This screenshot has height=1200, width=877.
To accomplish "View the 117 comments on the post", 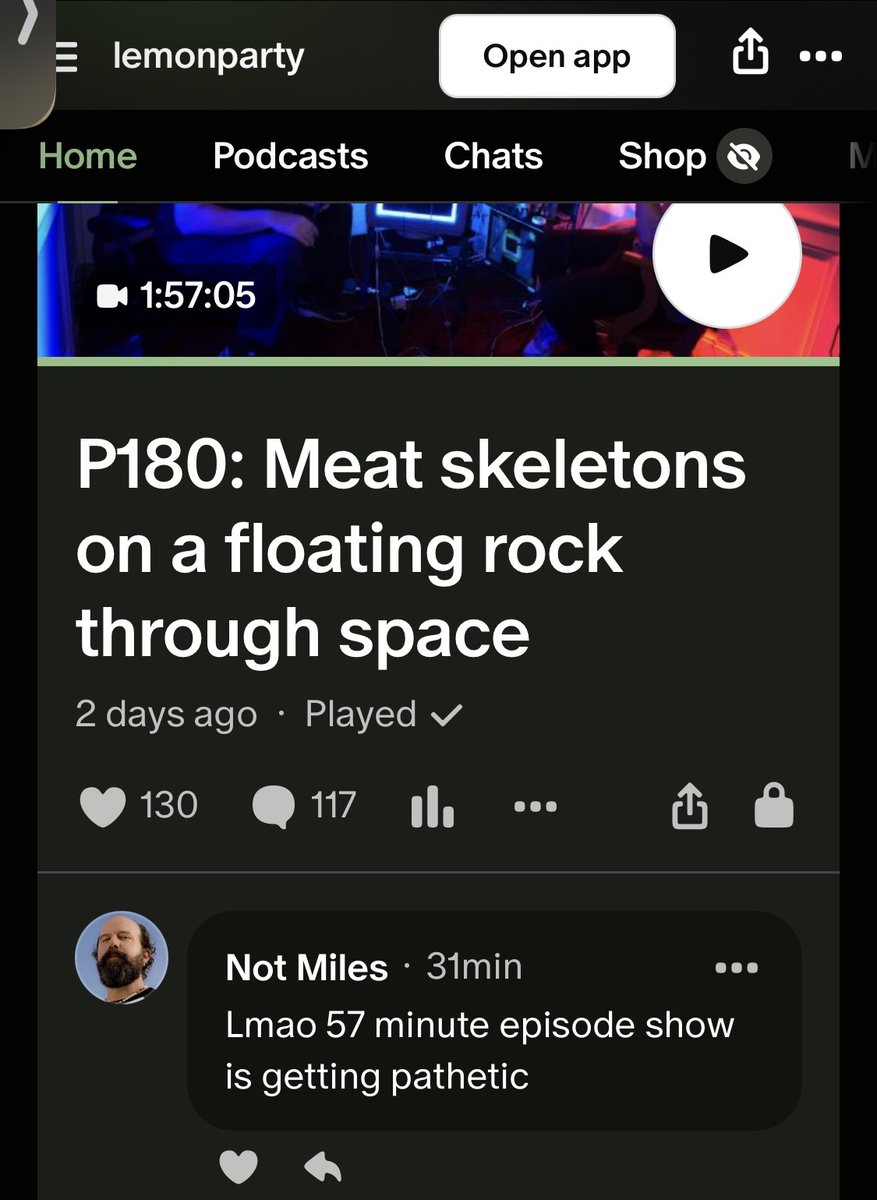I will [273, 806].
